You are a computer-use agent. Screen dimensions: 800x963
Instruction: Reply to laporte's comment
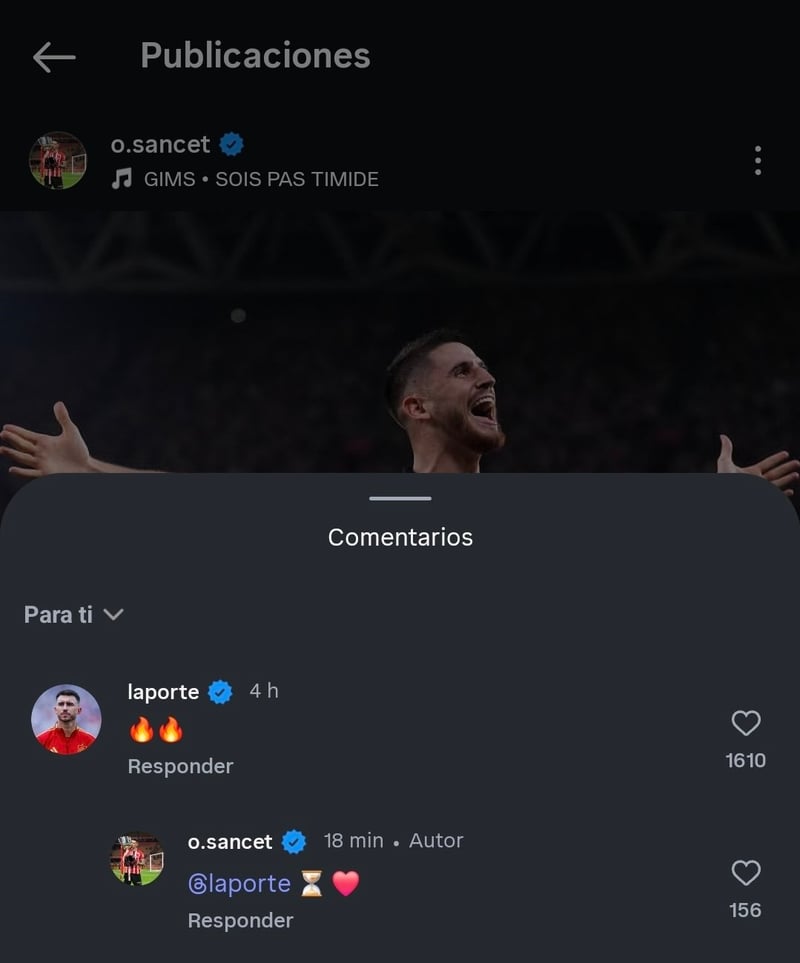coord(180,766)
